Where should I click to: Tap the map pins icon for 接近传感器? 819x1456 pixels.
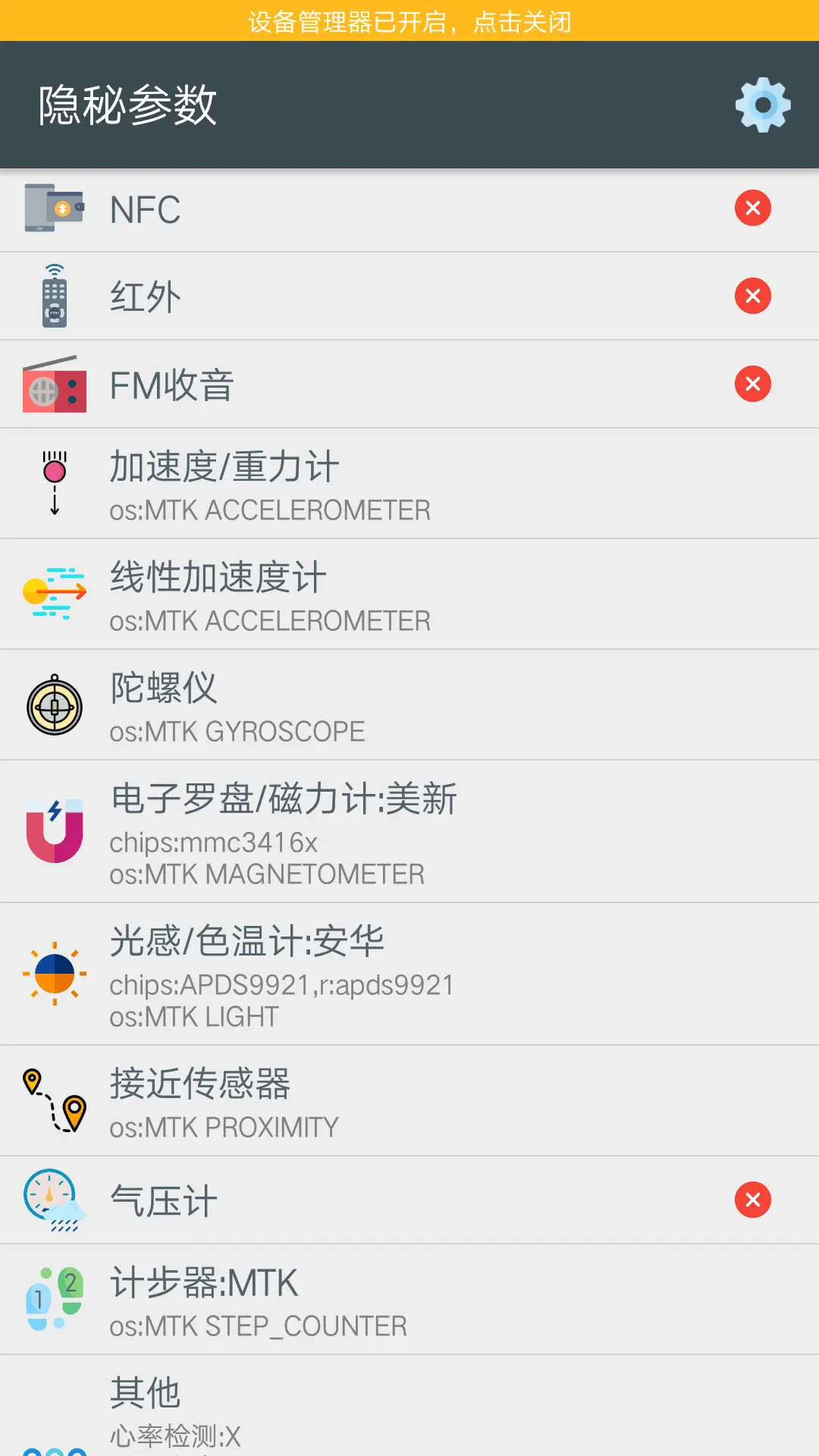(52, 1102)
